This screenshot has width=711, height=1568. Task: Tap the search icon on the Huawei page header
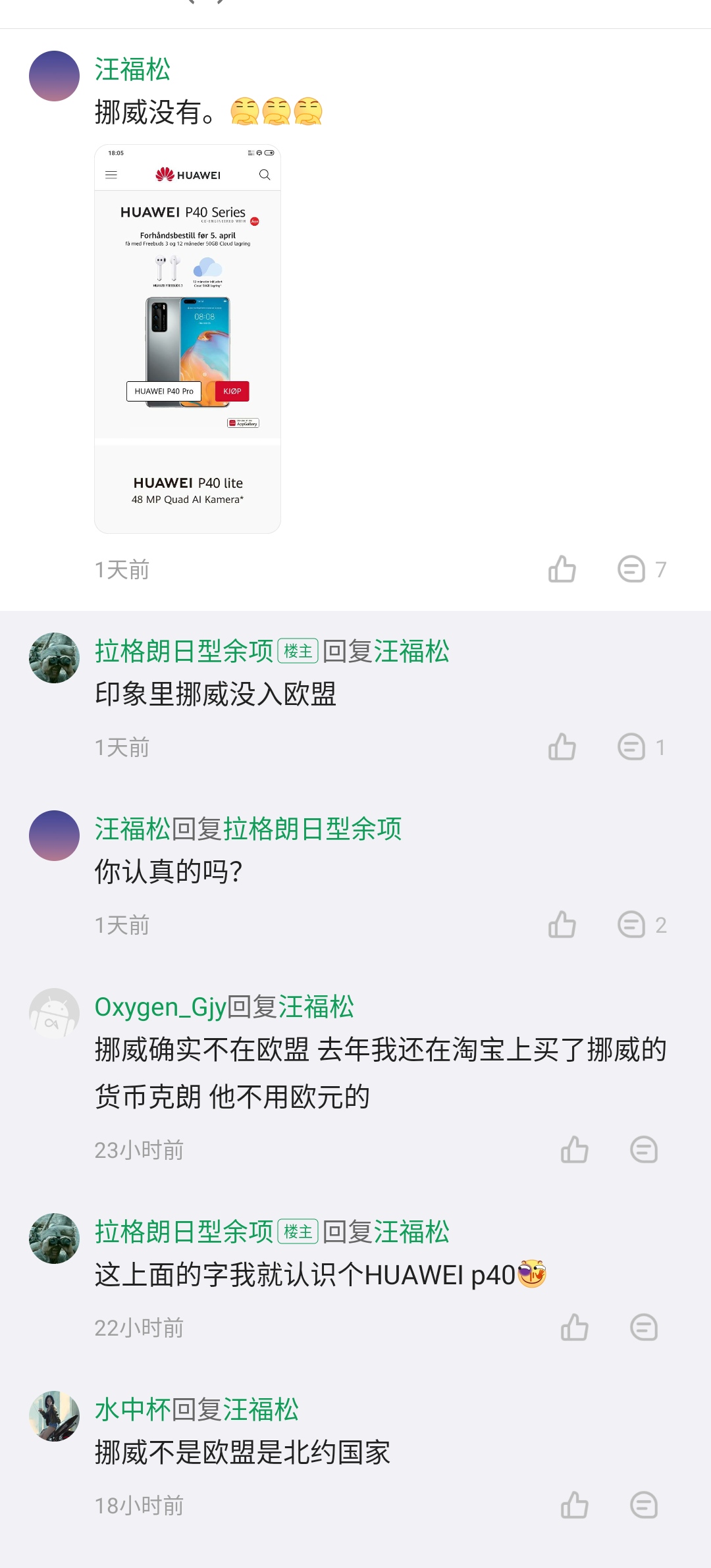(x=265, y=175)
